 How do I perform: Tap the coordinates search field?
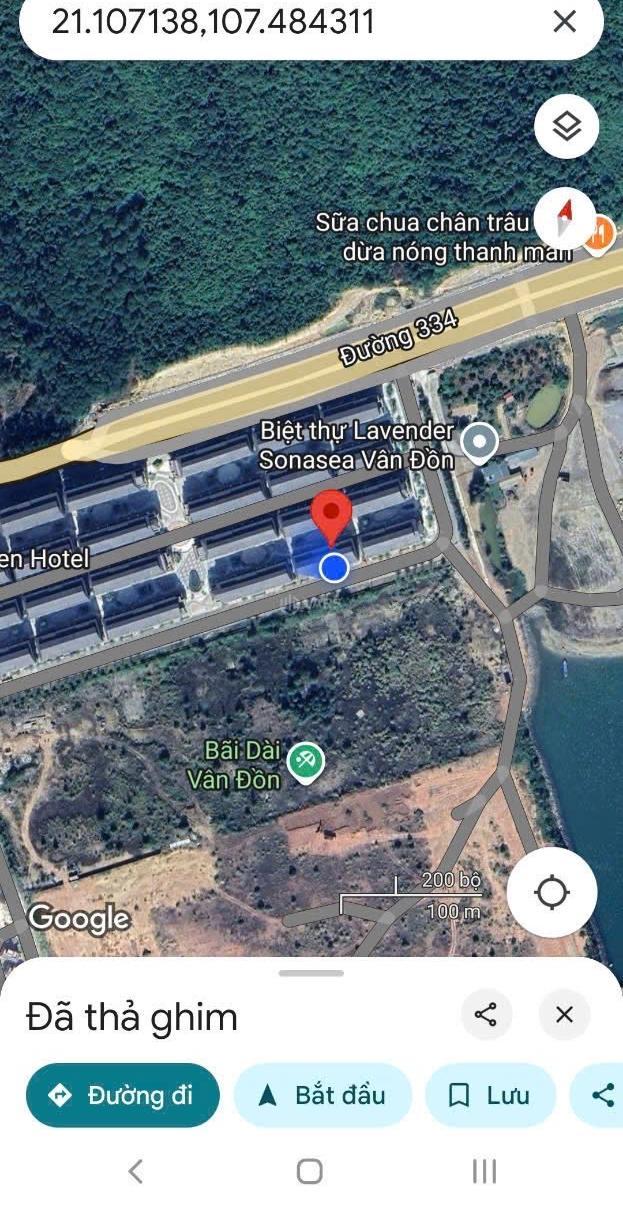tap(280, 22)
